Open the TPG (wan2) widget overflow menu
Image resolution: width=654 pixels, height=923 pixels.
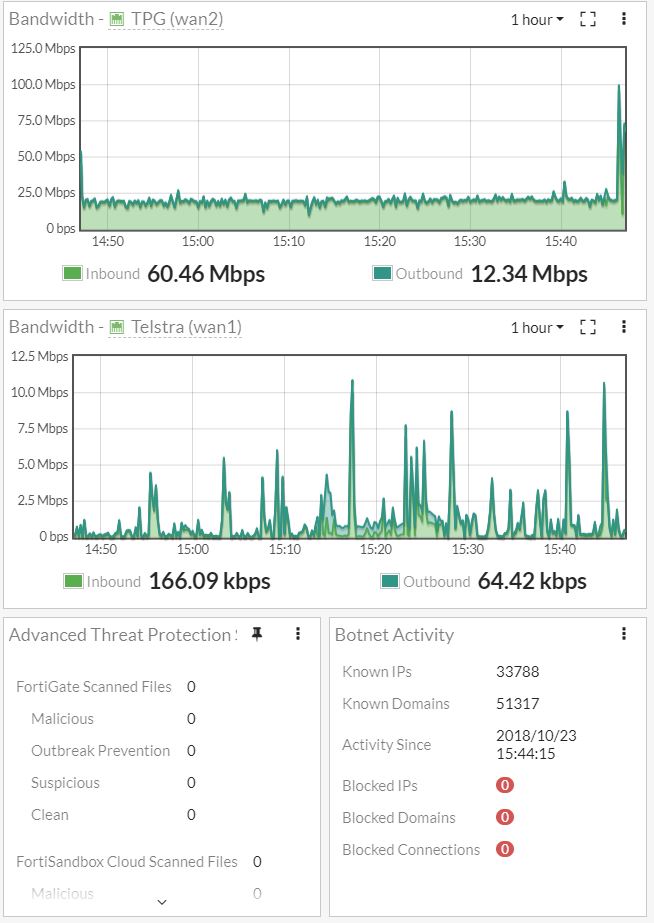pyautogui.click(x=624, y=19)
